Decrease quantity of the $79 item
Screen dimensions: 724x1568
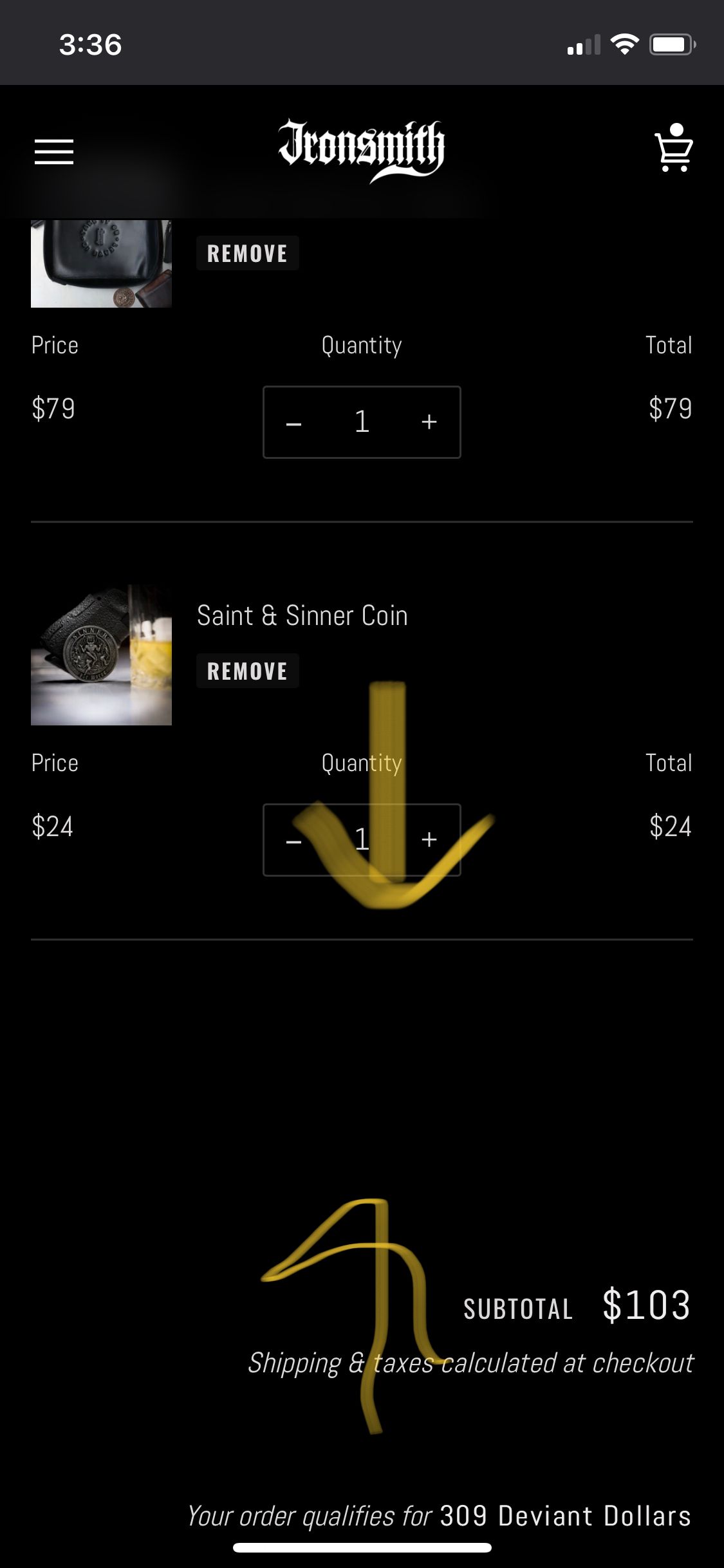coord(294,423)
